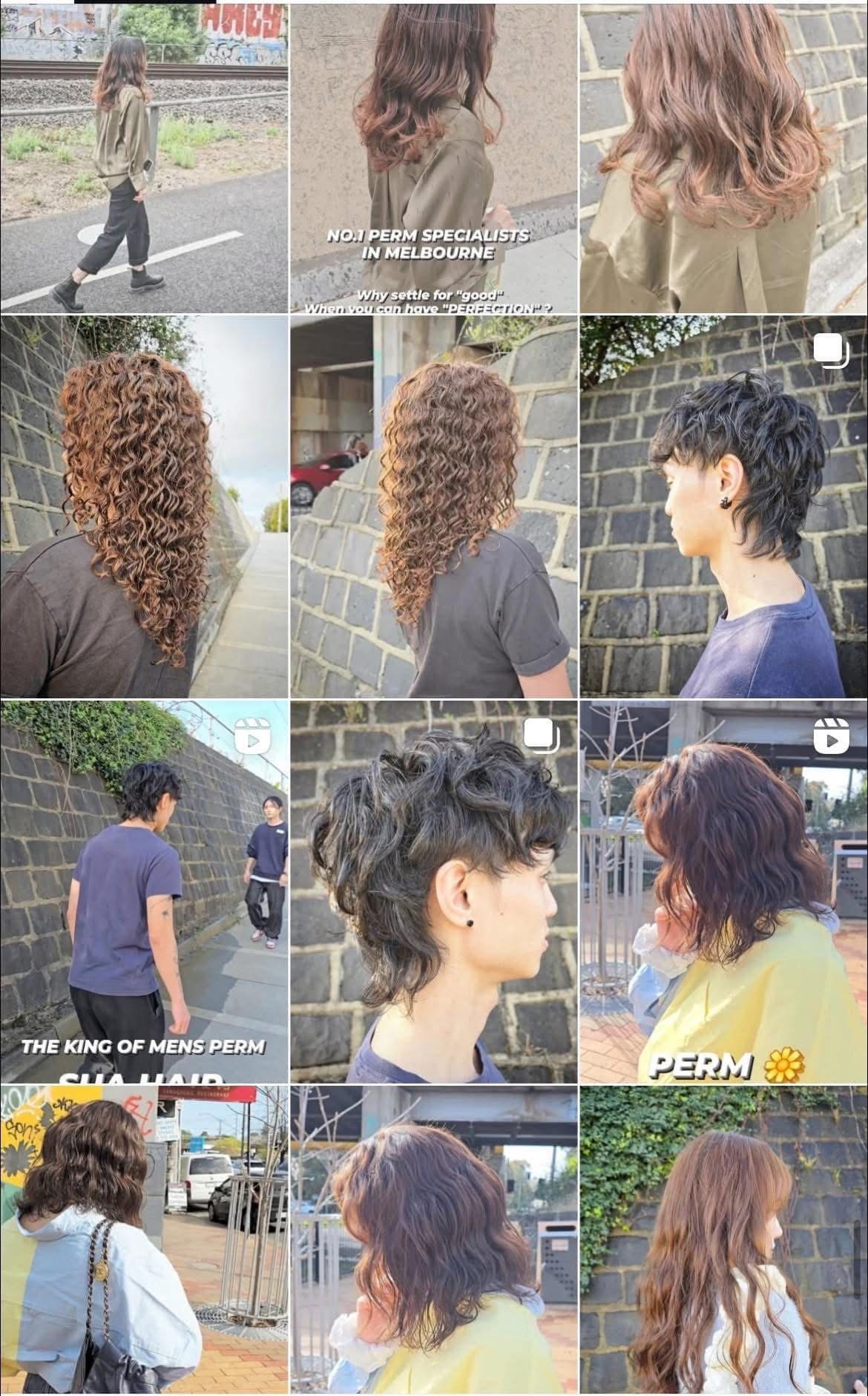868x1396 pixels.
Task: Open the close-up black curly mullet carousel
Action: pyautogui.click(x=433, y=891)
